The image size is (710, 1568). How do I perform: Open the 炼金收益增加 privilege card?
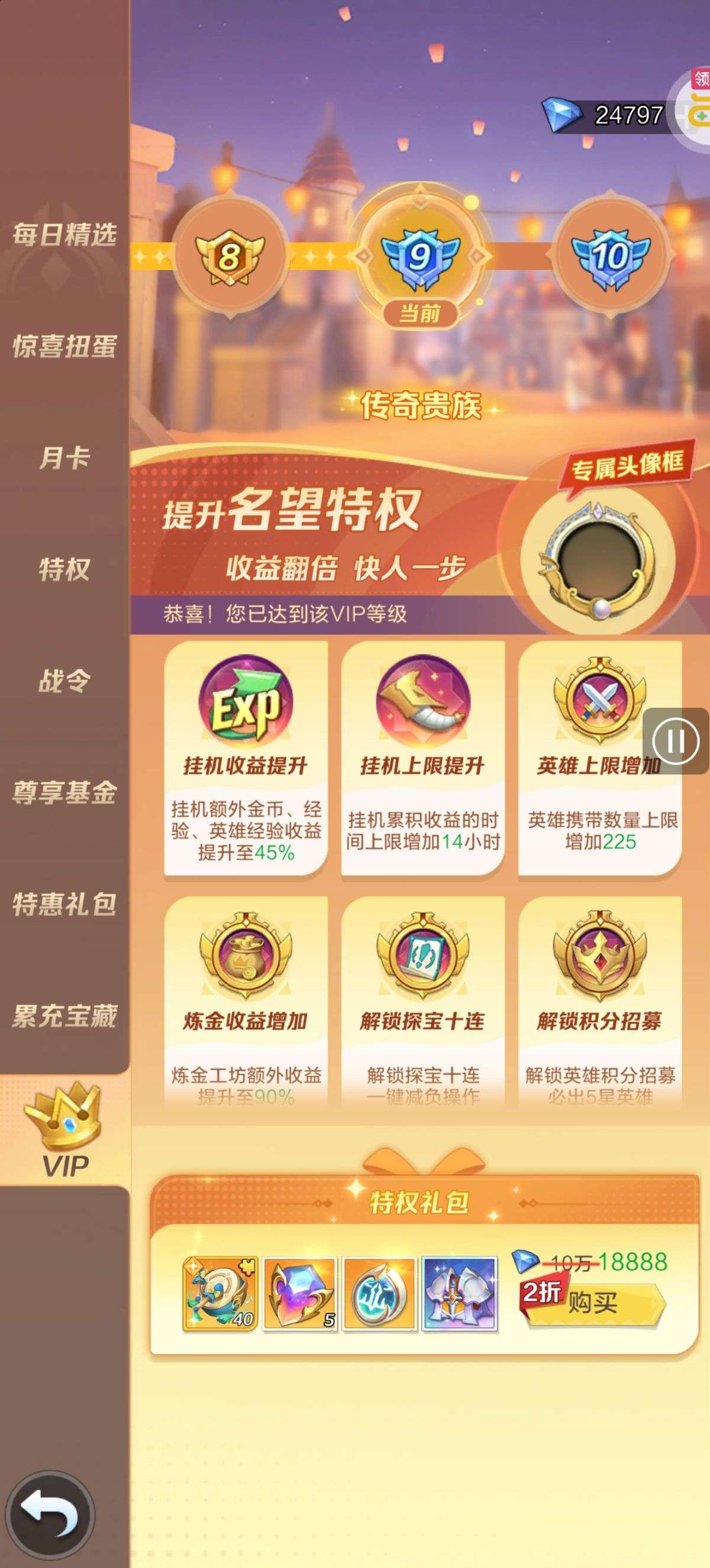(246, 1001)
